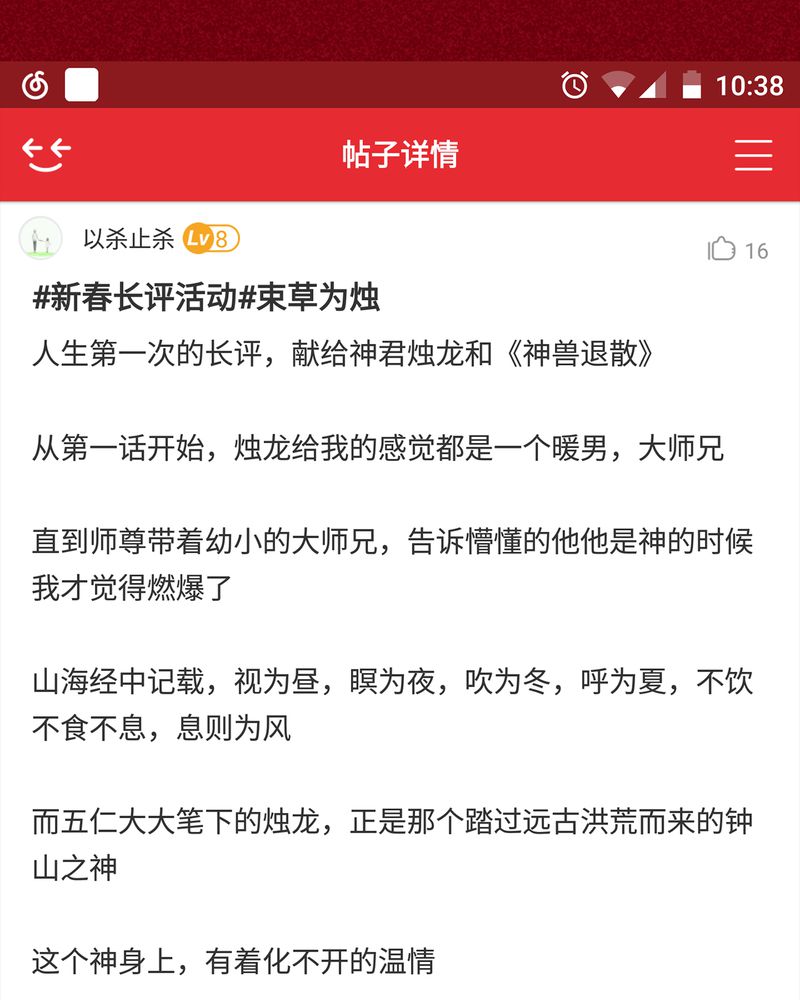This screenshot has width=800, height=1000.
Task: Tap the square notification icon in status bar
Action: (x=82, y=85)
